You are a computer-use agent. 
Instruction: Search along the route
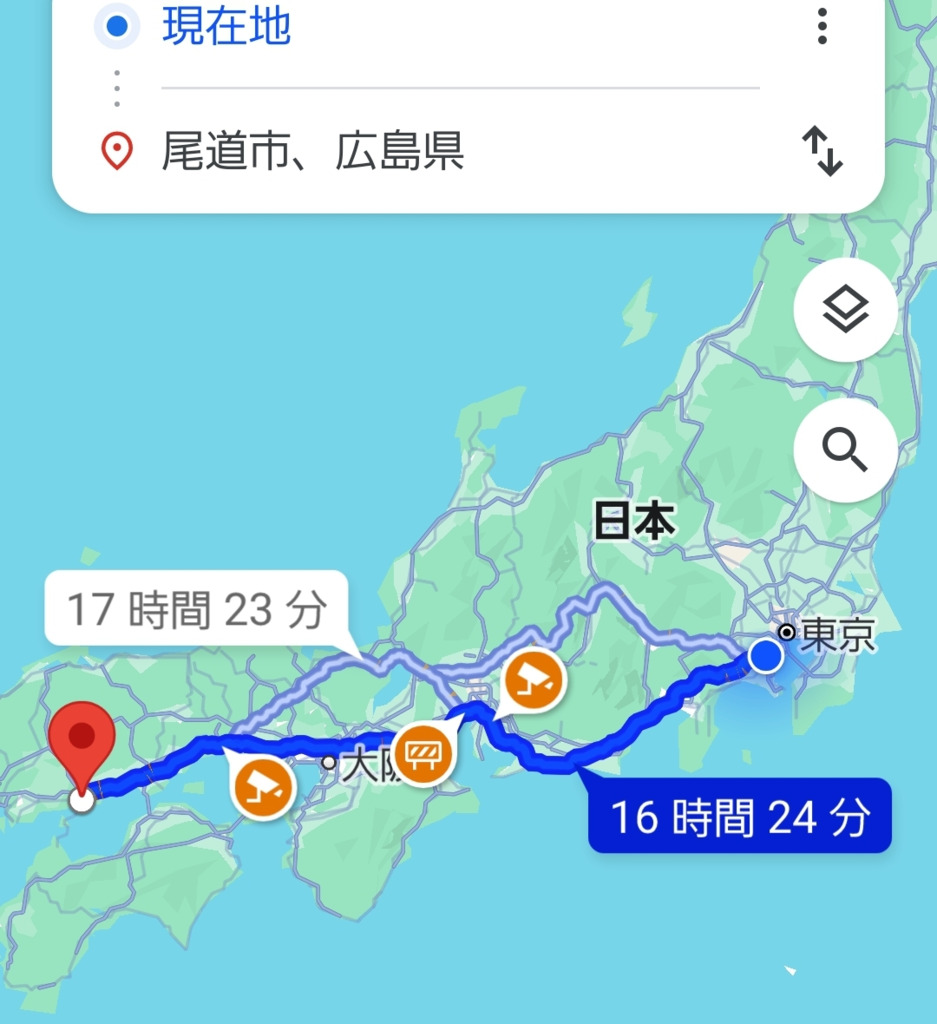click(x=845, y=452)
